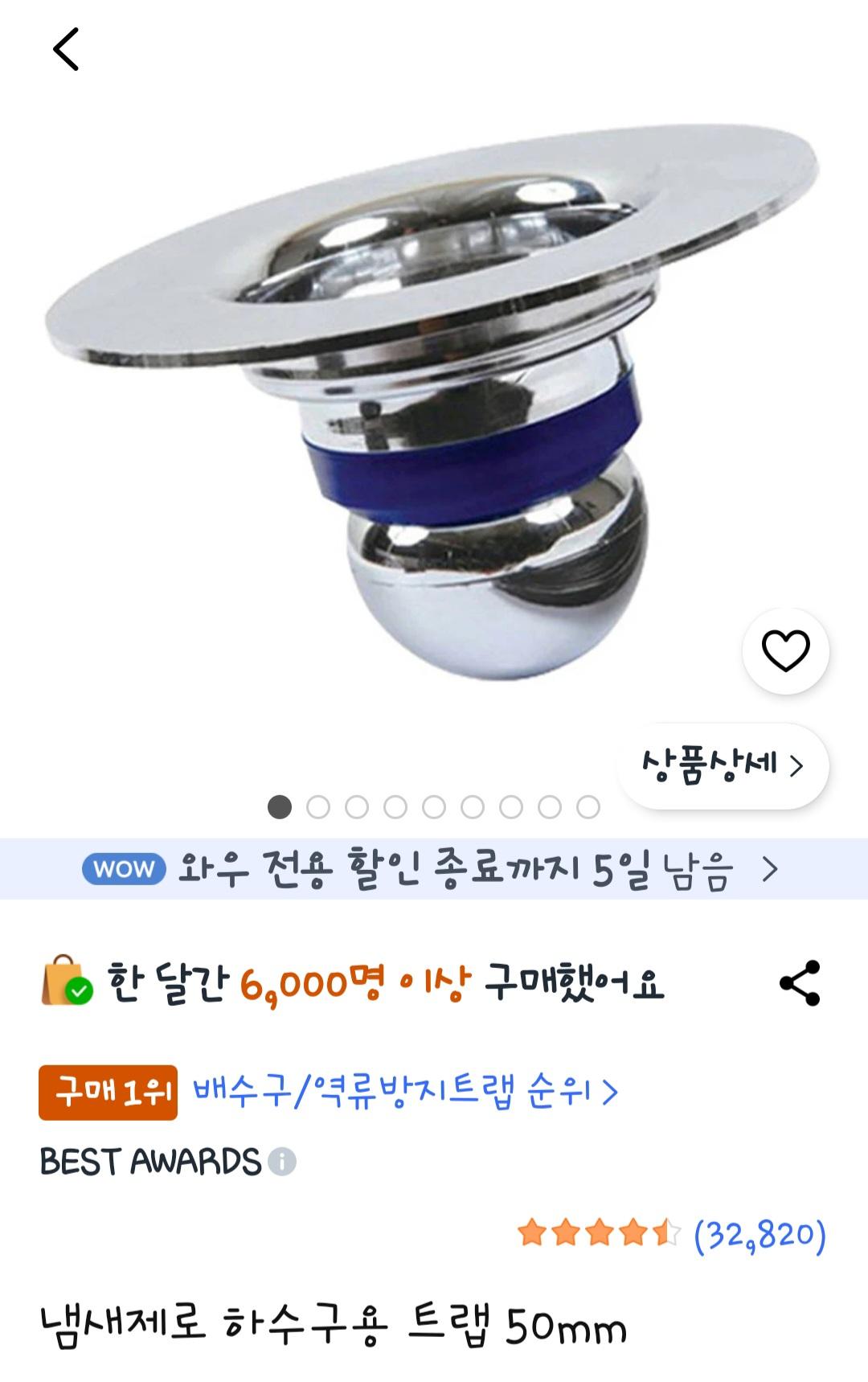Open 상품상세 product details
The width and height of the screenshot is (868, 1382).
tap(723, 765)
